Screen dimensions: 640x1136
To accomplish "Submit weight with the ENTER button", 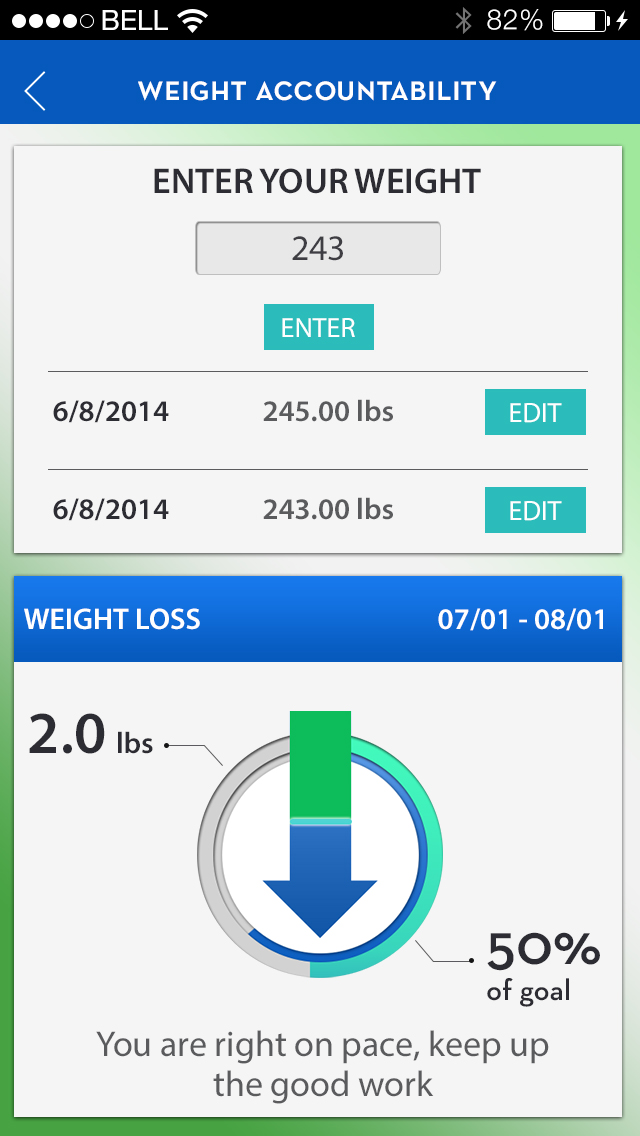I will click(x=318, y=327).
